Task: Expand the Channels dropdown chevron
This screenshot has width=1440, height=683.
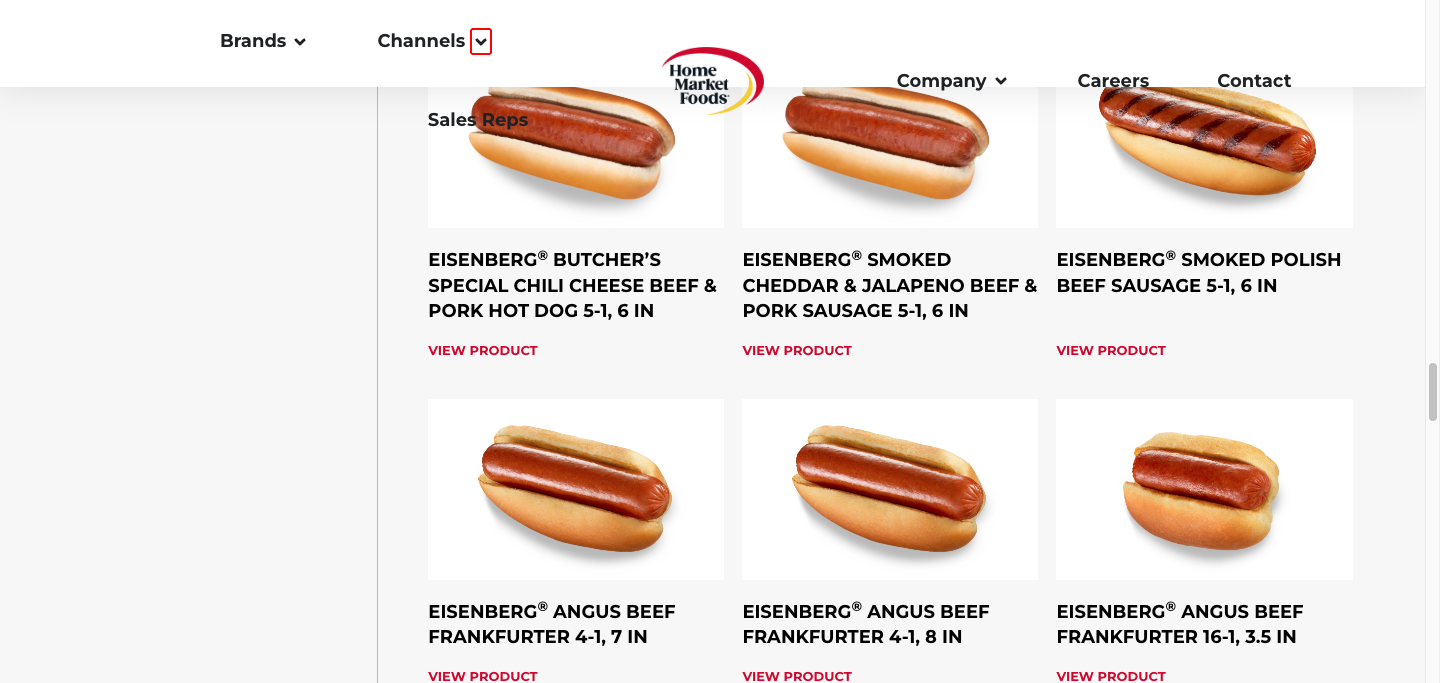Action: point(481,41)
